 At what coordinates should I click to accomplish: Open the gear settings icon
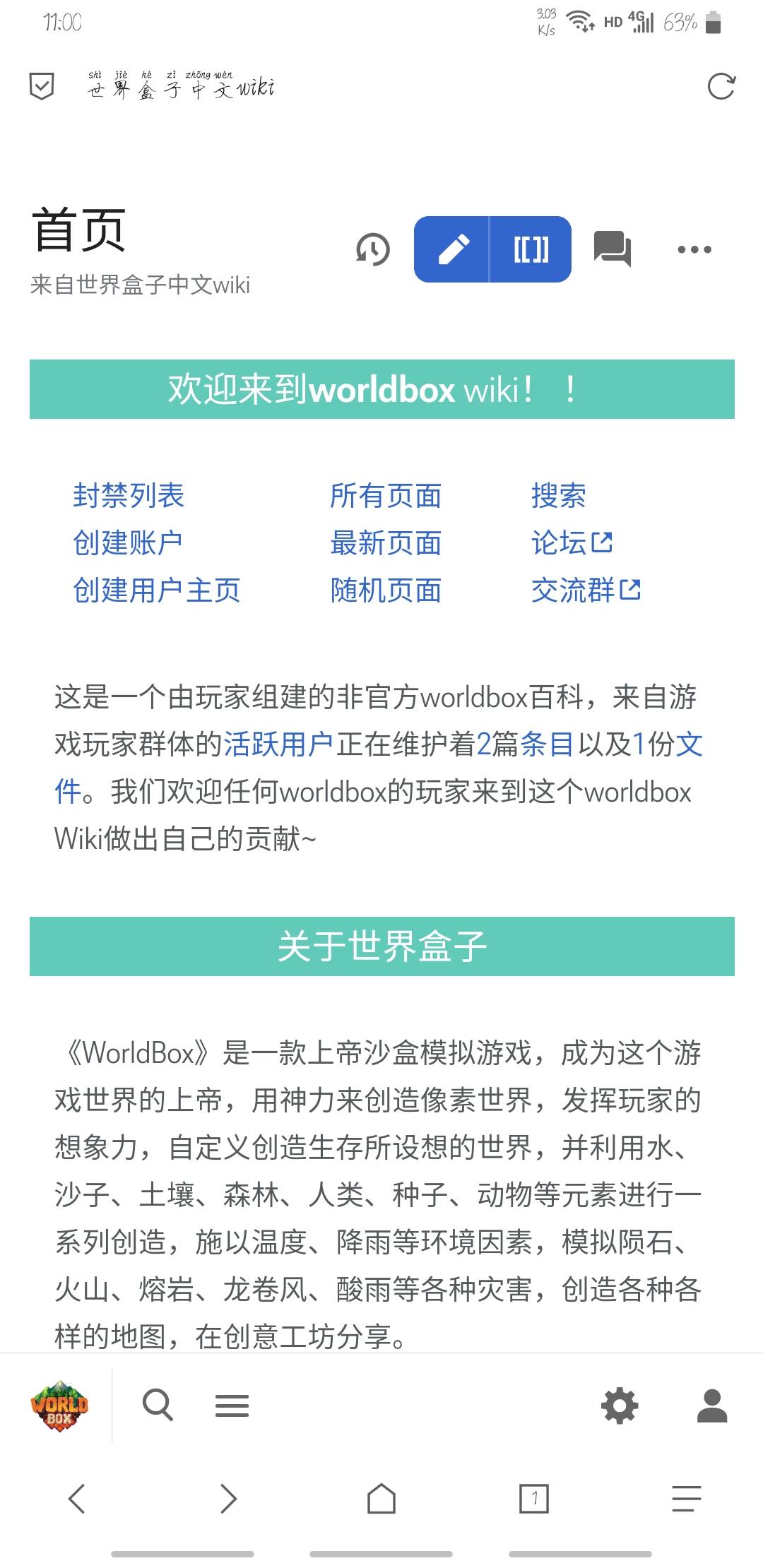pyautogui.click(x=620, y=1405)
